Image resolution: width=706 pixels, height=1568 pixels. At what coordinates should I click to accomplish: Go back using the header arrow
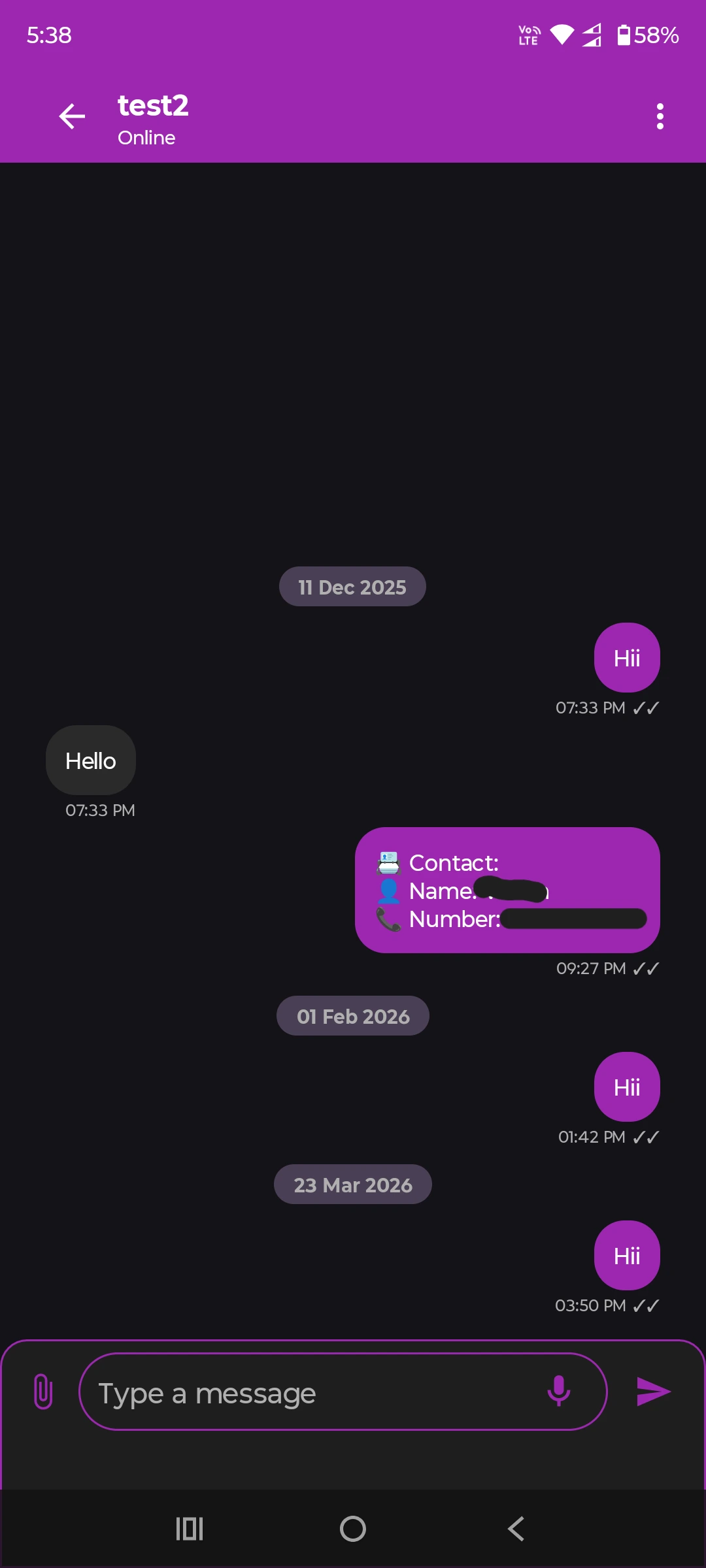tap(72, 117)
